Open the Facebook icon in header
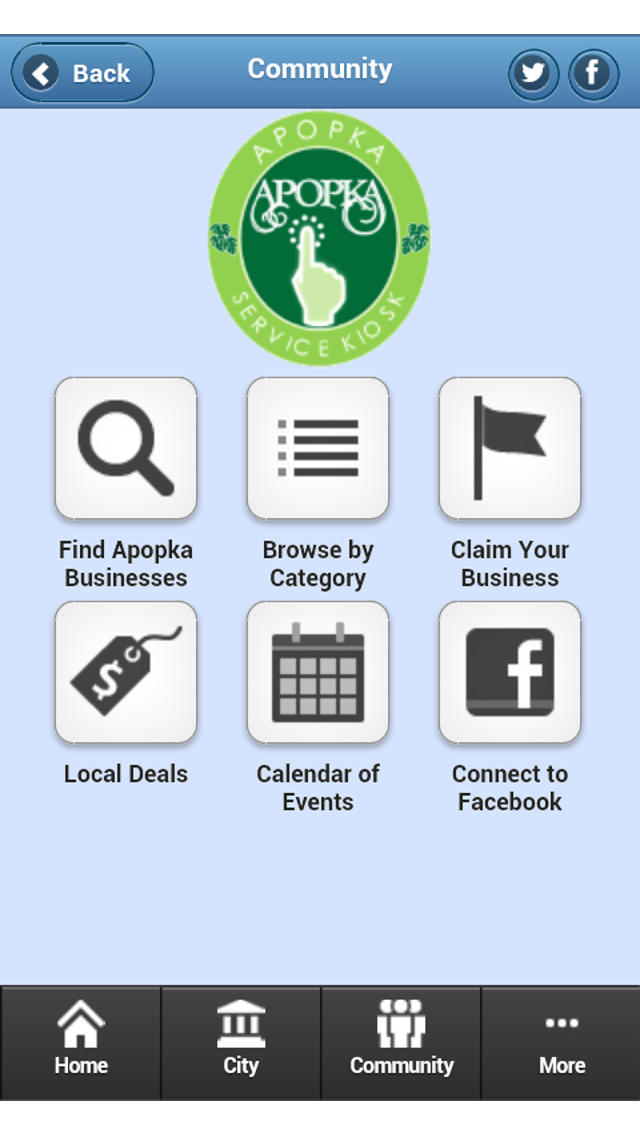The width and height of the screenshot is (640, 1136). point(593,73)
